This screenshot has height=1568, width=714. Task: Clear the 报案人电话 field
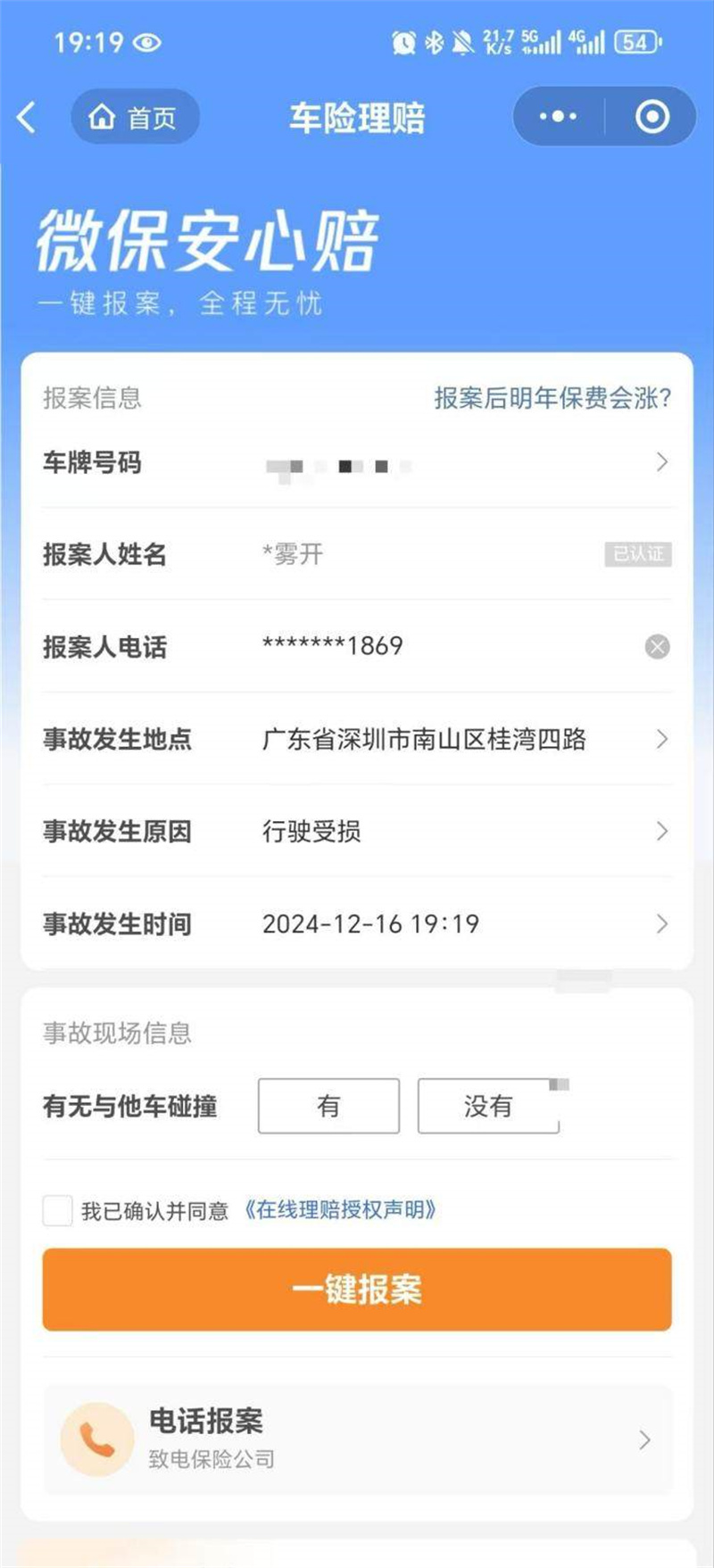pyautogui.click(x=657, y=646)
